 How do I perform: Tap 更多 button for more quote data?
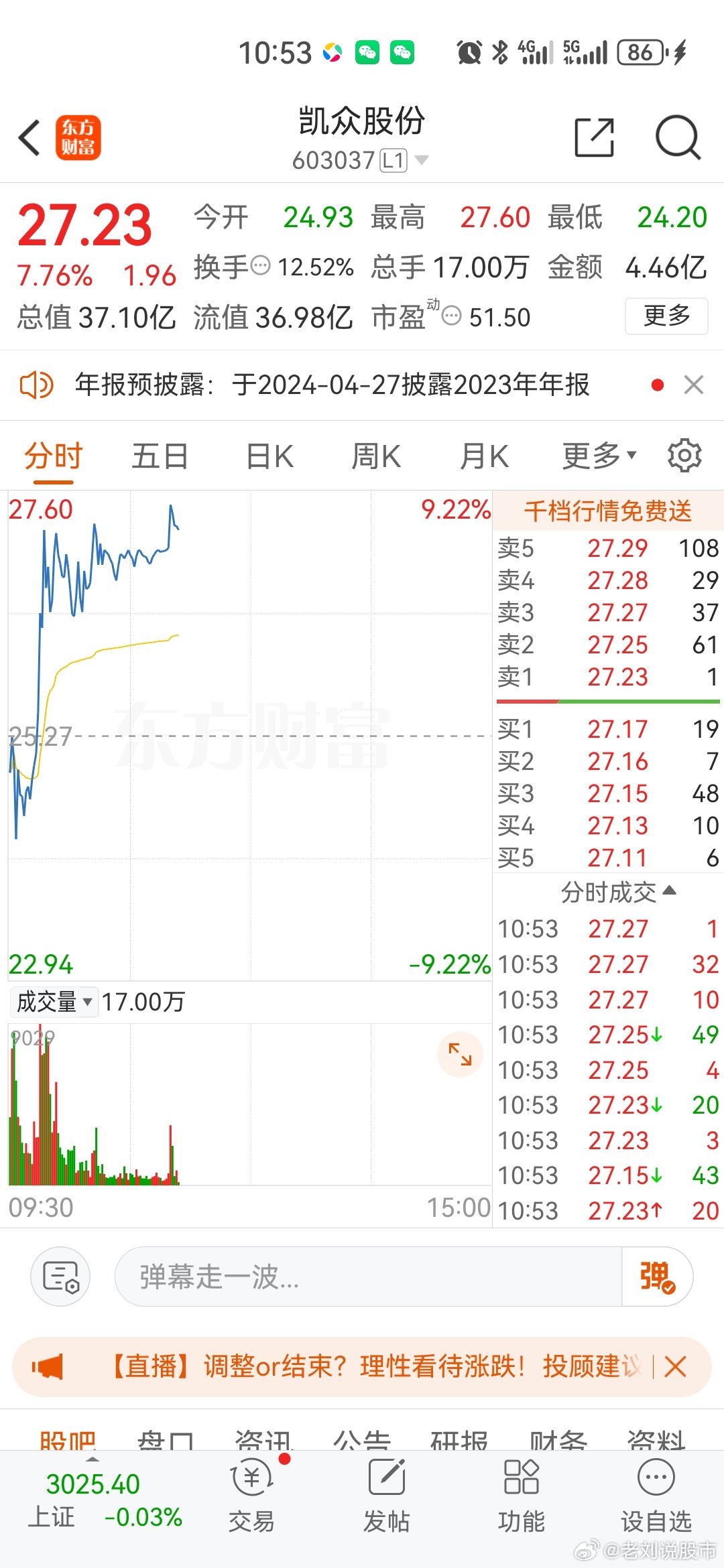point(666,316)
